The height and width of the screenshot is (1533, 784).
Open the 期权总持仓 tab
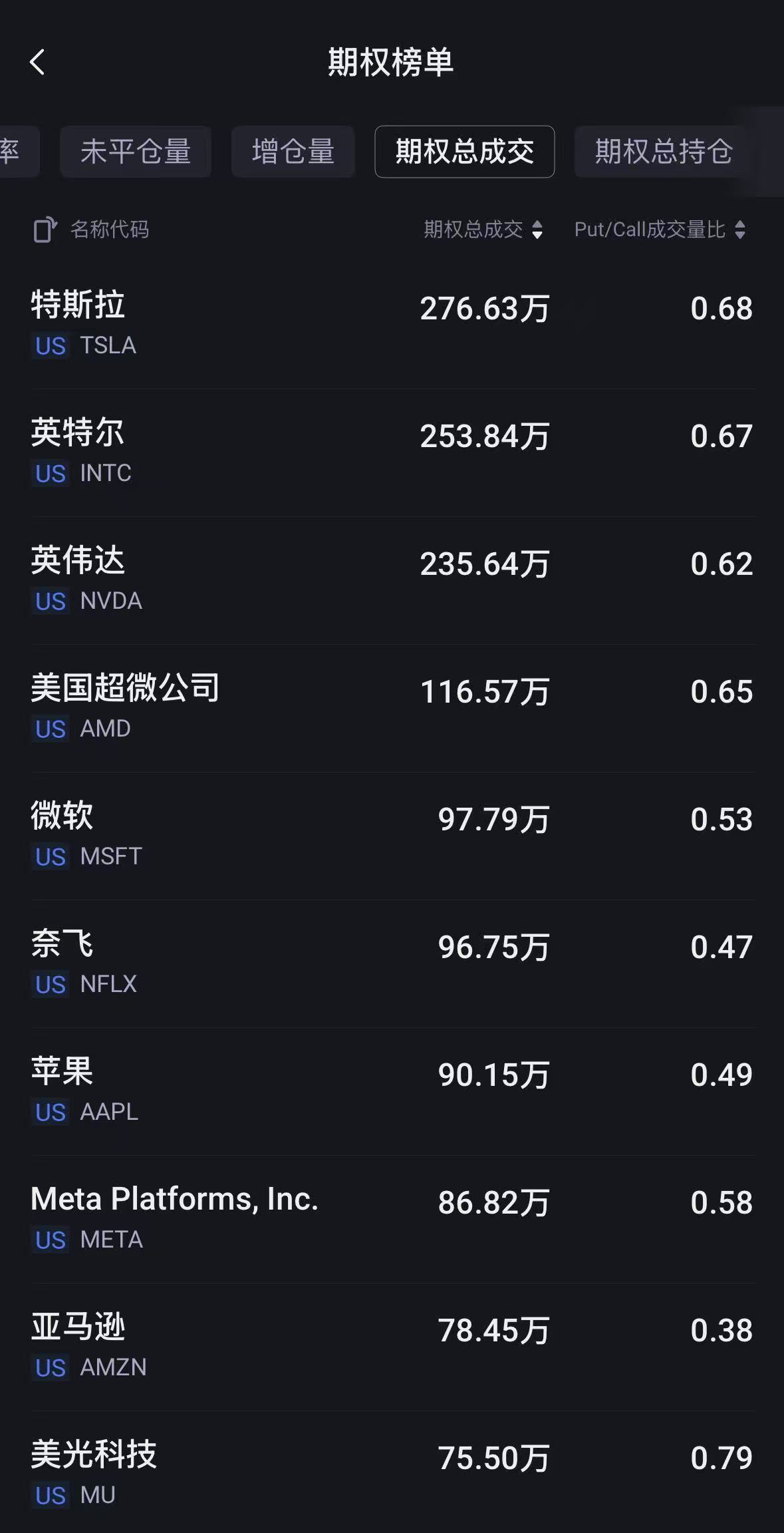coord(662,152)
